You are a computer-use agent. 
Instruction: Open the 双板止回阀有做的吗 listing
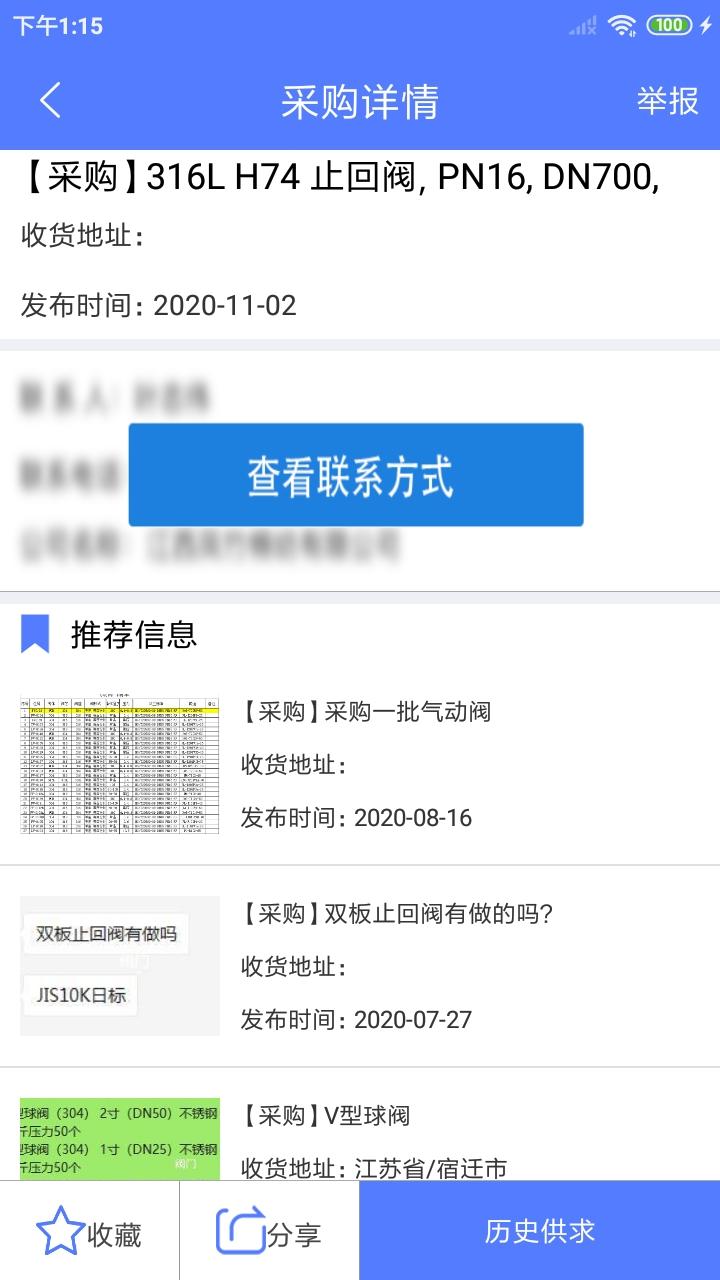396,914
